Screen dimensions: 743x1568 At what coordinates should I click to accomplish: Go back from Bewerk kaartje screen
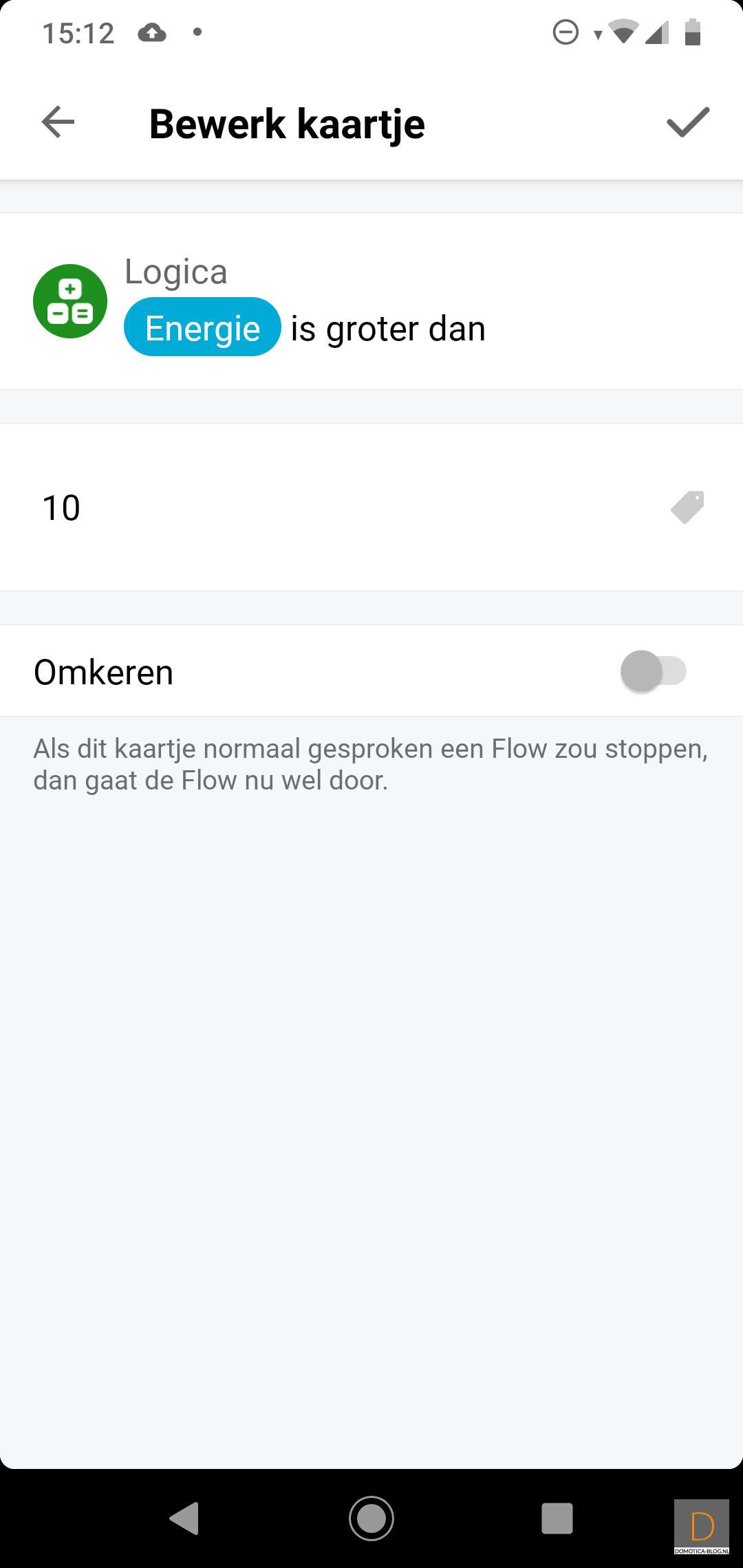click(58, 122)
